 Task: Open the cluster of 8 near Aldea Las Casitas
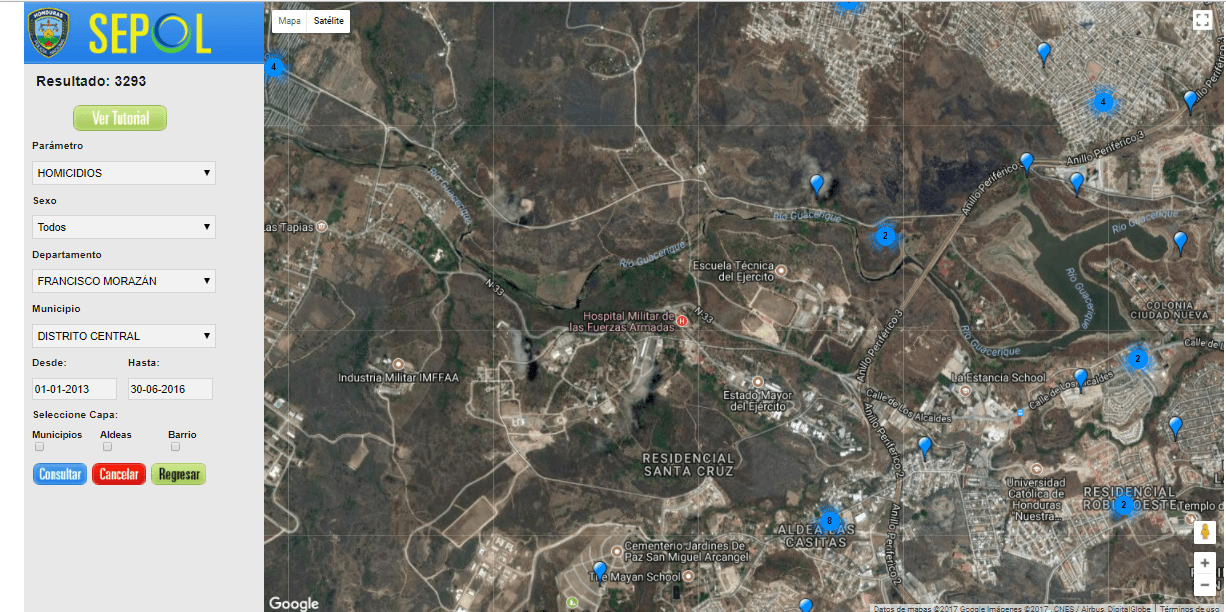pos(829,521)
